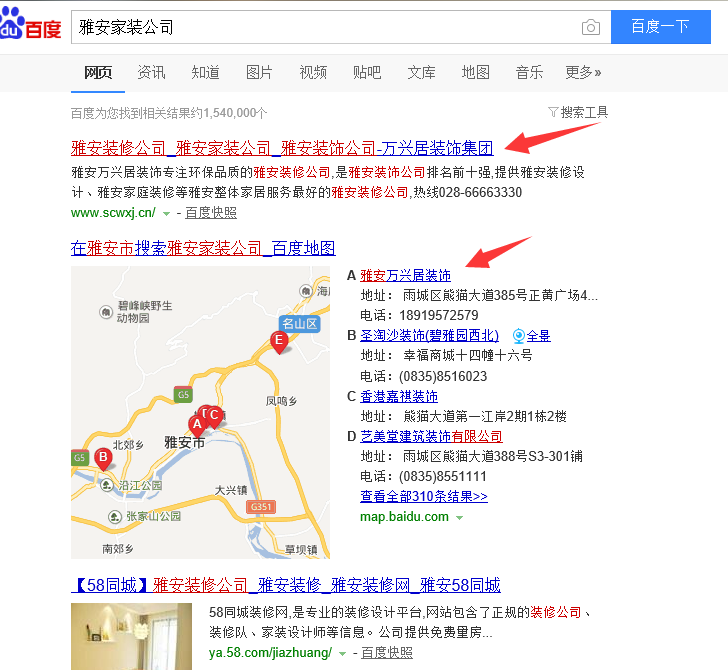The height and width of the screenshot is (670, 728).
Task: Open the camera image search icon
Action: point(591,27)
